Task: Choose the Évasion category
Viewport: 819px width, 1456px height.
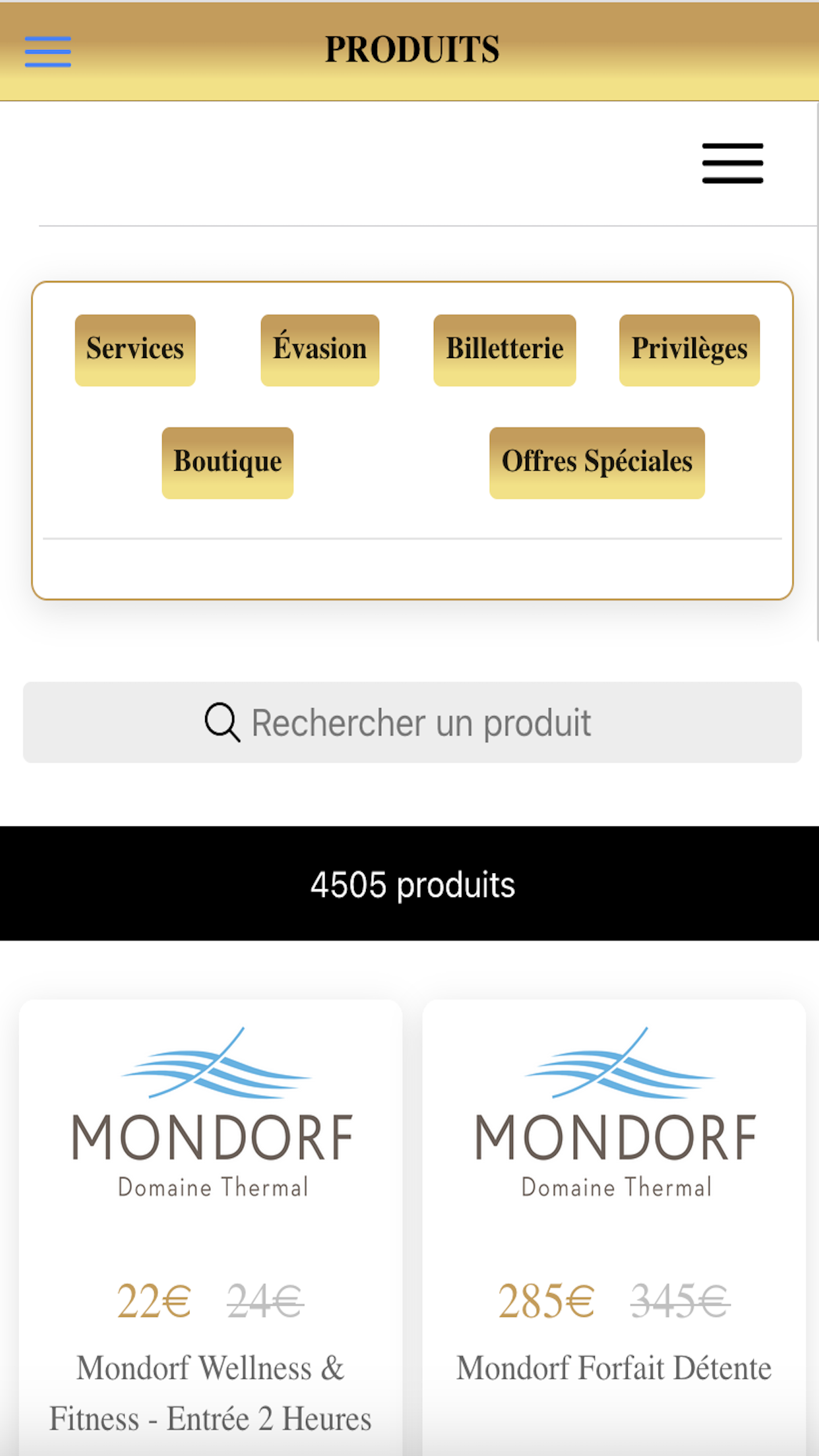Action: pyautogui.click(x=320, y=350)
